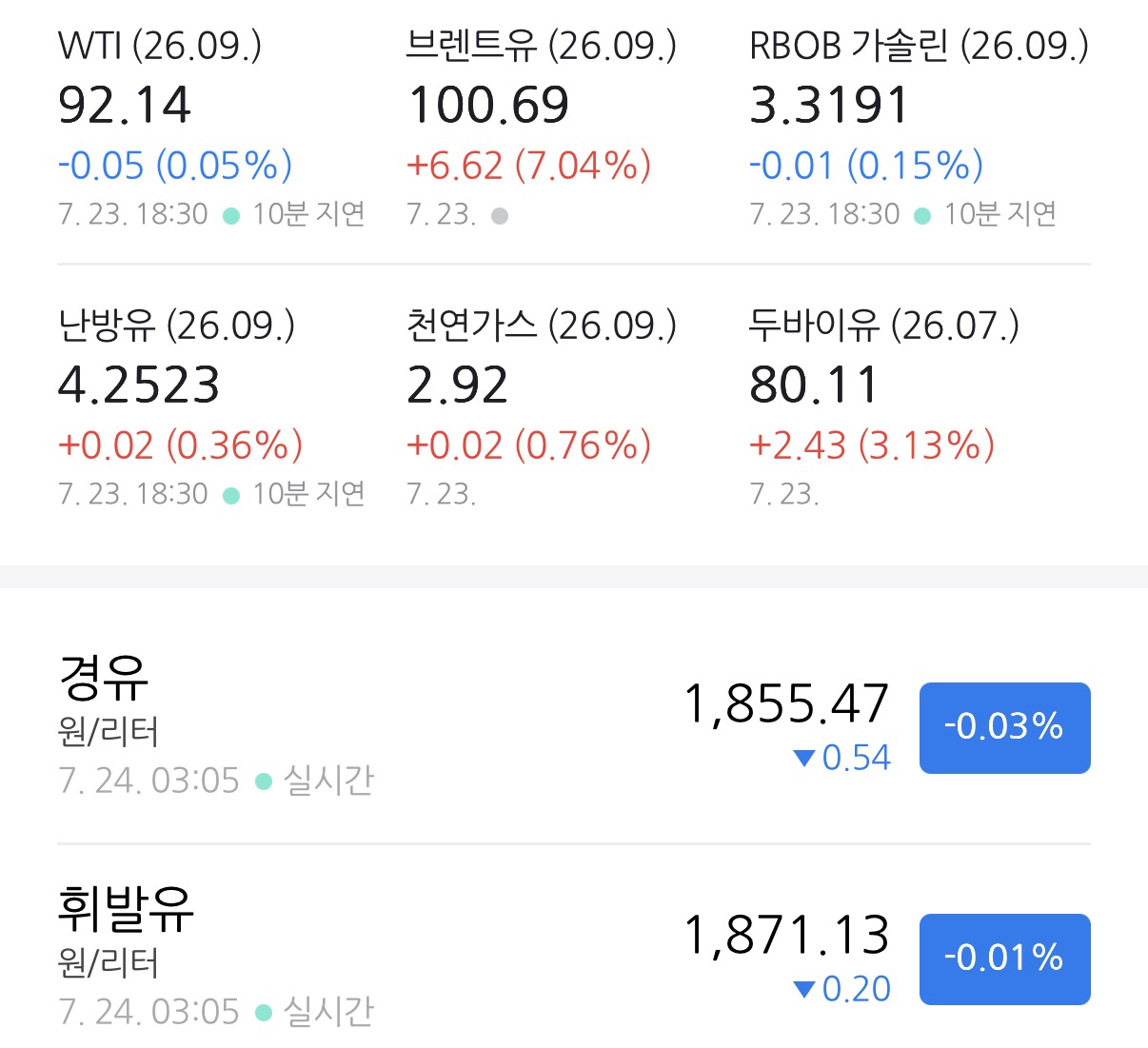Open the 난방유 quote card
The height and width of the screenshot is (1048, 1148).
[x=212, y=409]
